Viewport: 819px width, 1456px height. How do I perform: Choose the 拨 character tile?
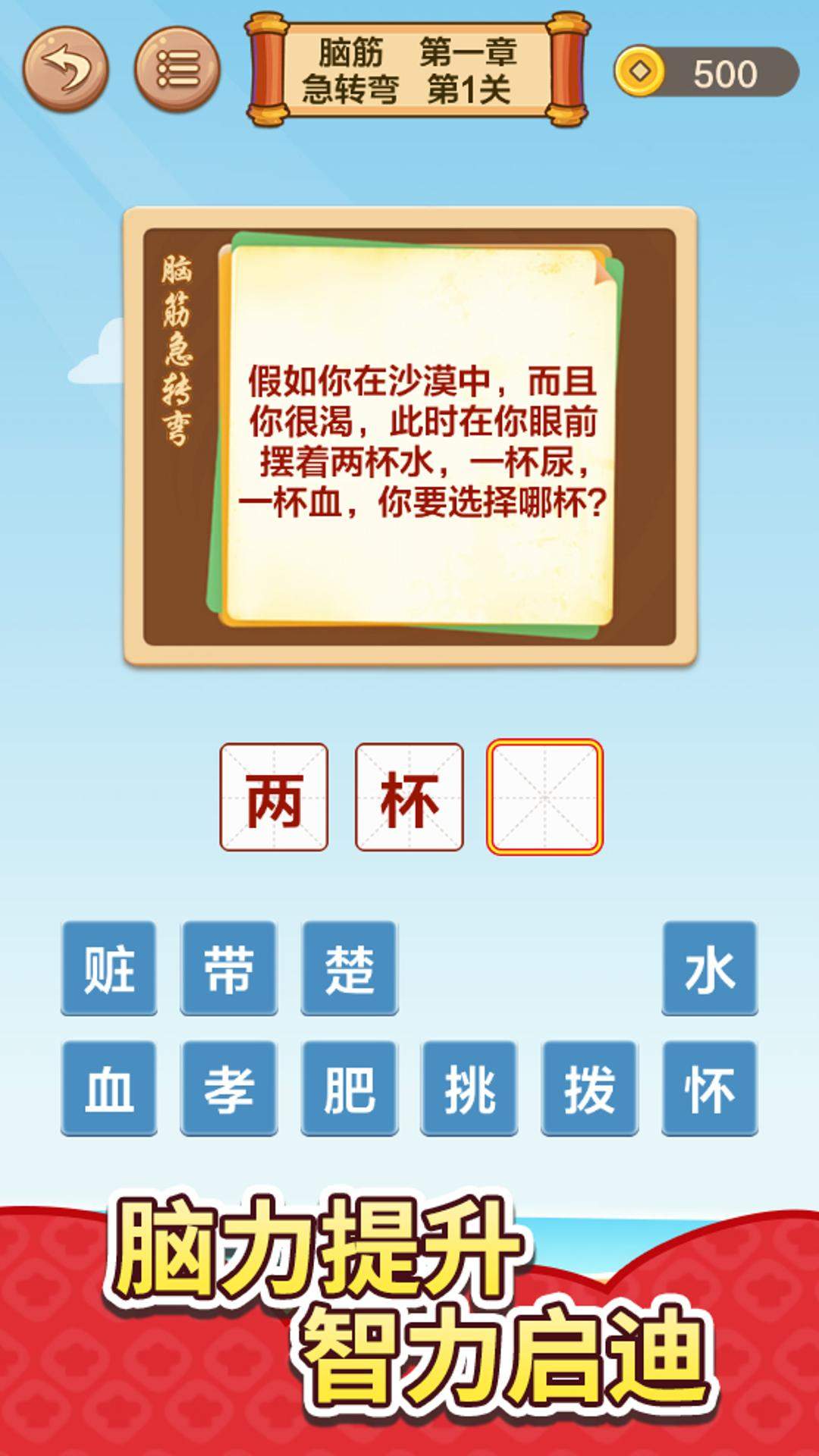589,1088
